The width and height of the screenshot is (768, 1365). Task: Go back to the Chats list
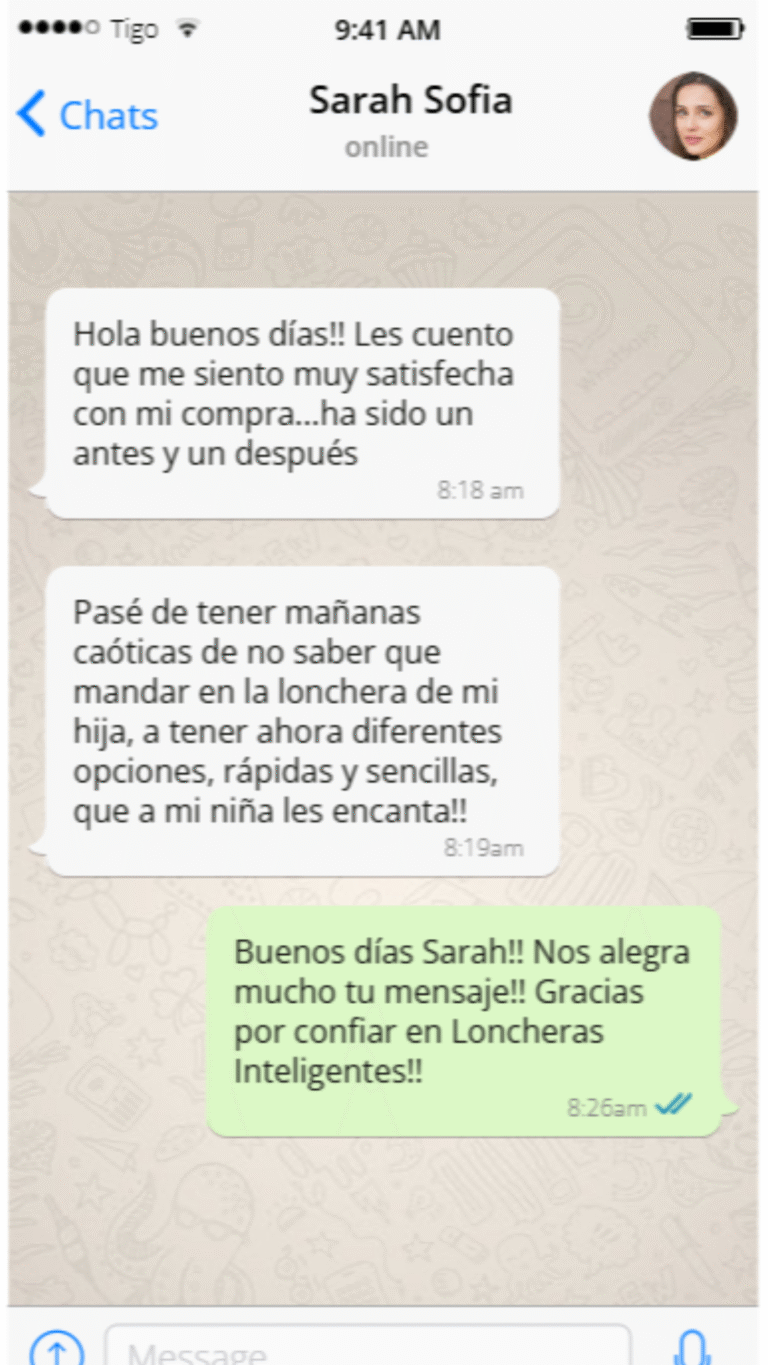pos(87,115)
